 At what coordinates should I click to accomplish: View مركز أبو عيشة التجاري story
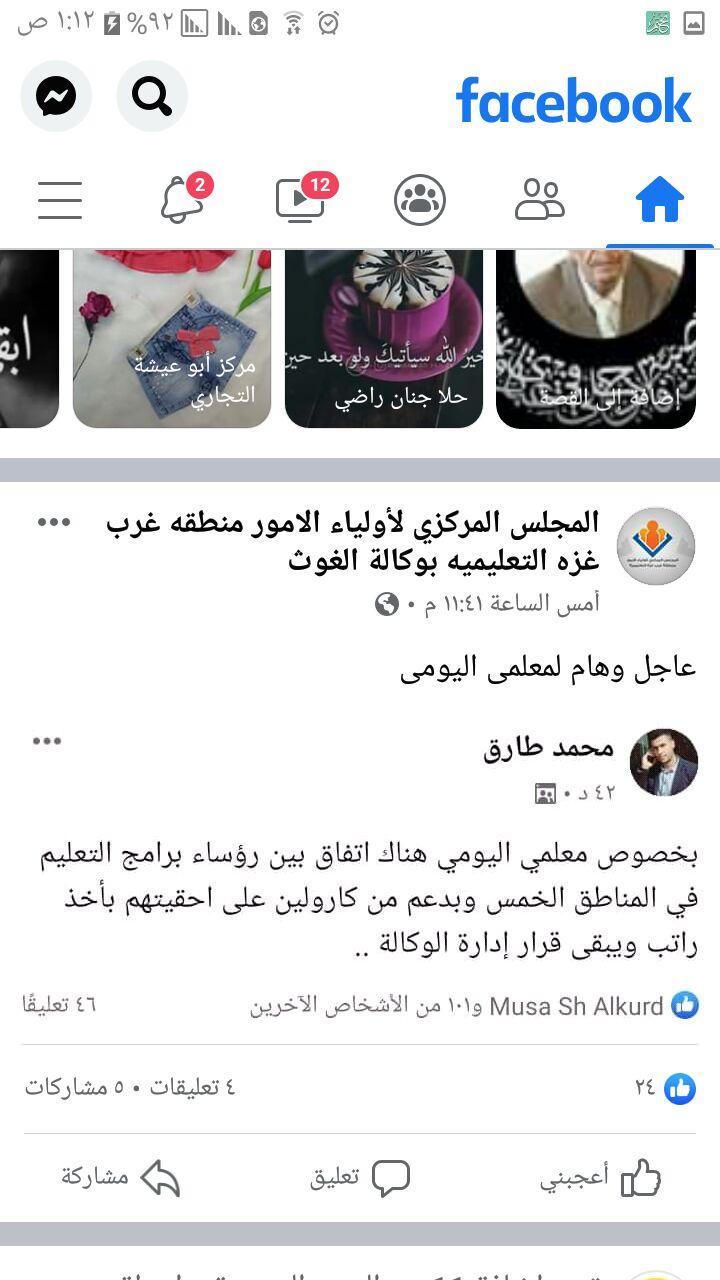click(172, 339)
